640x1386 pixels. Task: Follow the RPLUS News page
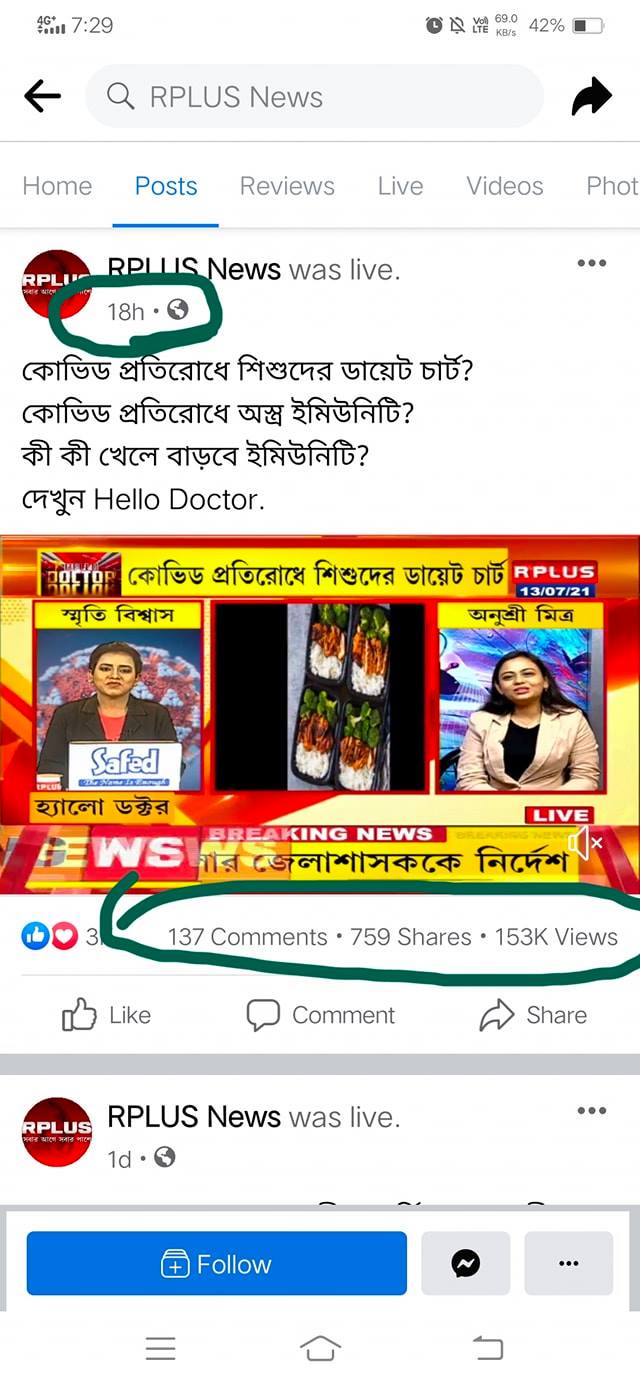tap(216, 1264)
